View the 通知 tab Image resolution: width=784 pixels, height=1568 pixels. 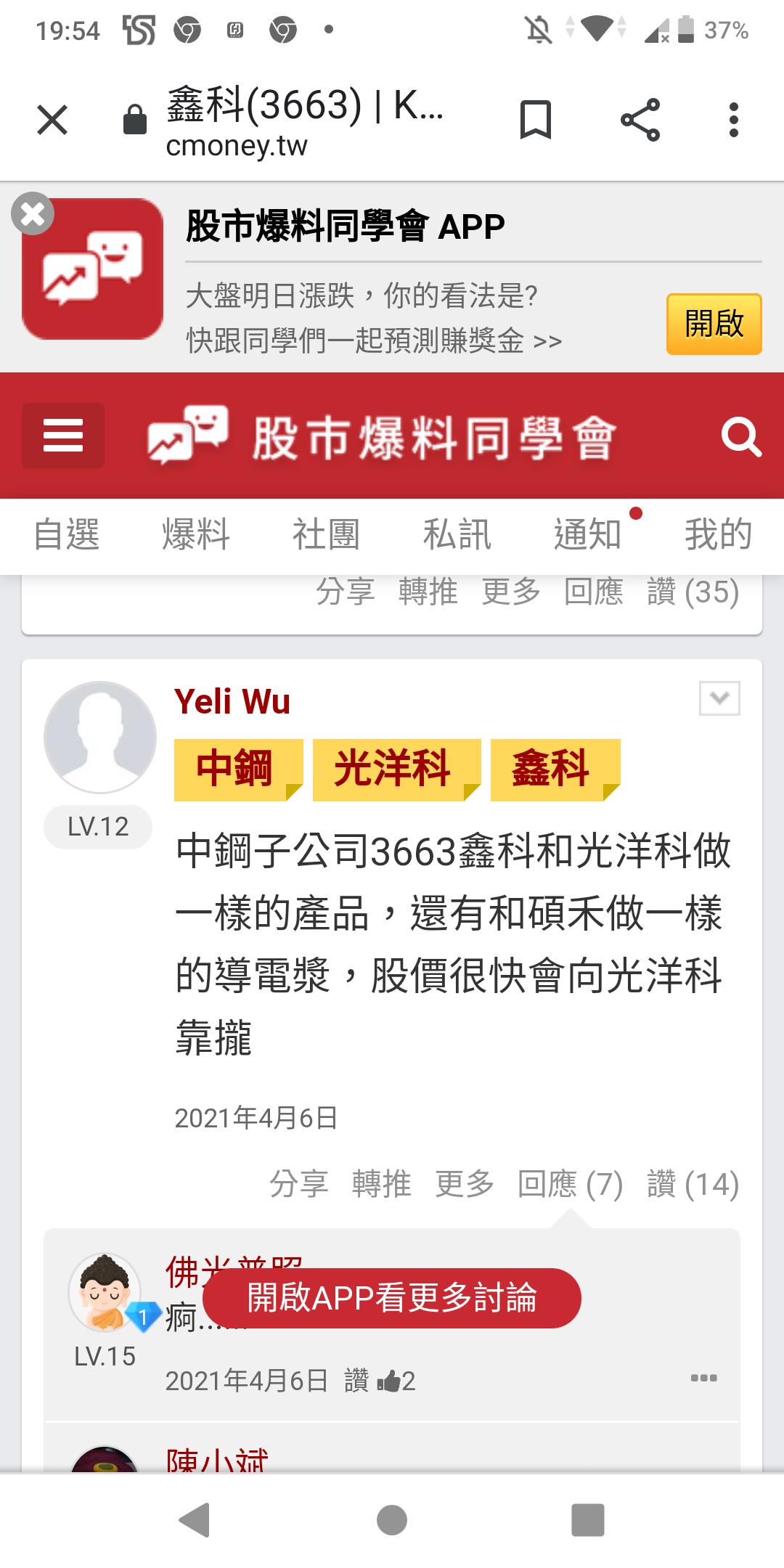[x=587, y=535]
